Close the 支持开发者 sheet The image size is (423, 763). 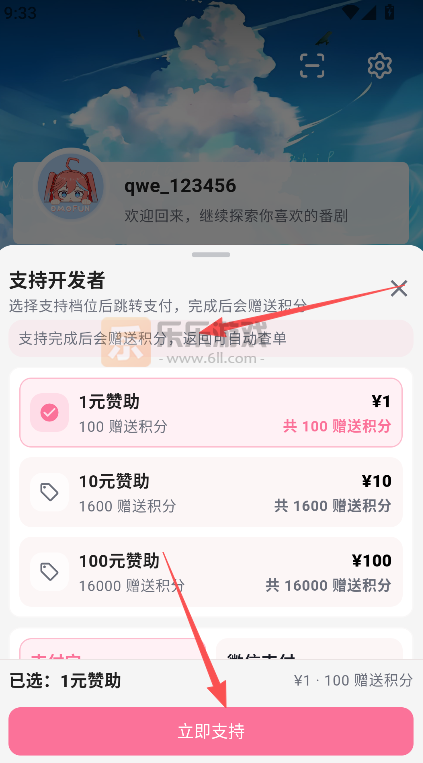pos(399,289)
